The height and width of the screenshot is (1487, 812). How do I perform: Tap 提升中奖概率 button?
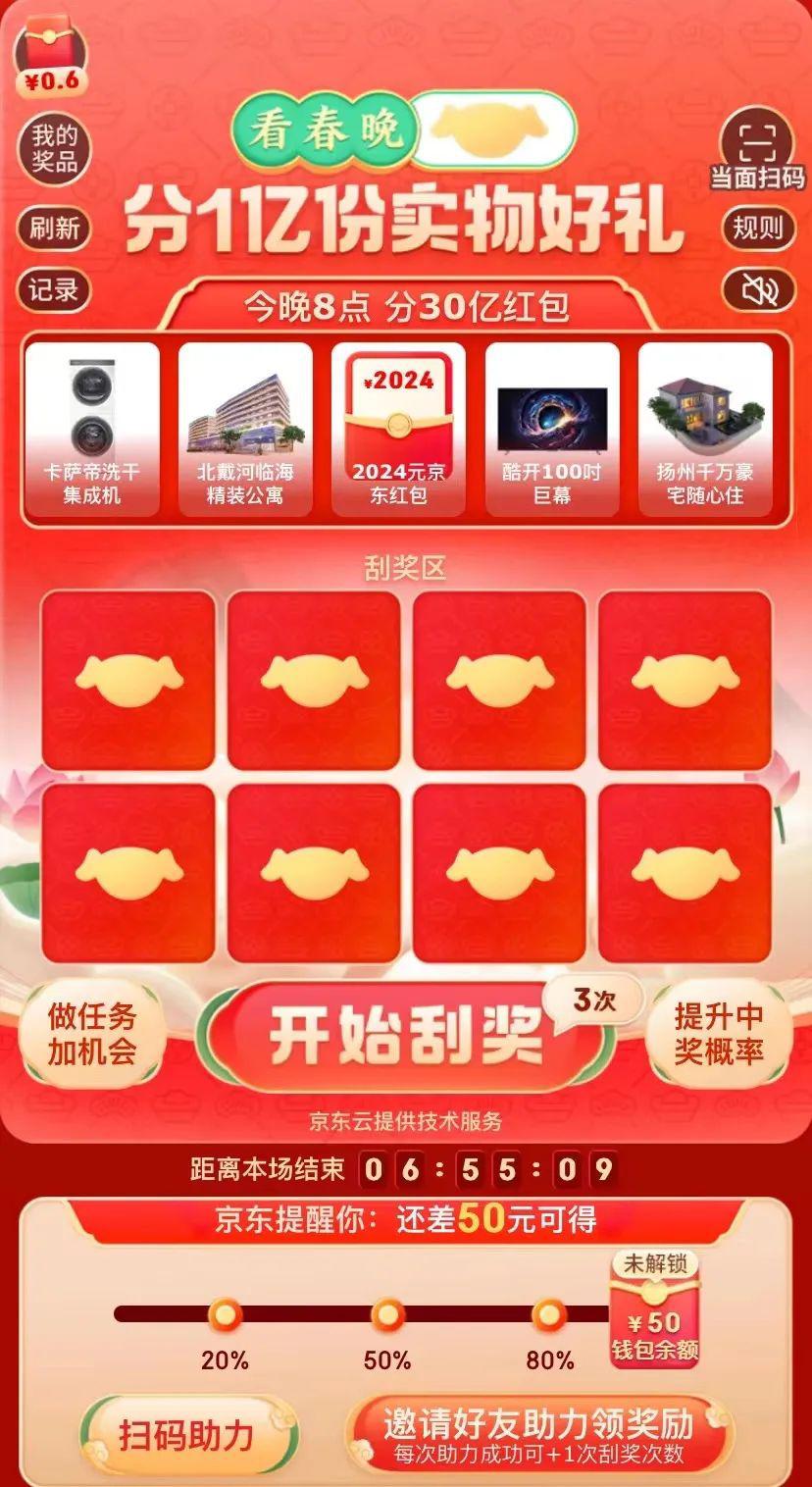coord(719,1035)
